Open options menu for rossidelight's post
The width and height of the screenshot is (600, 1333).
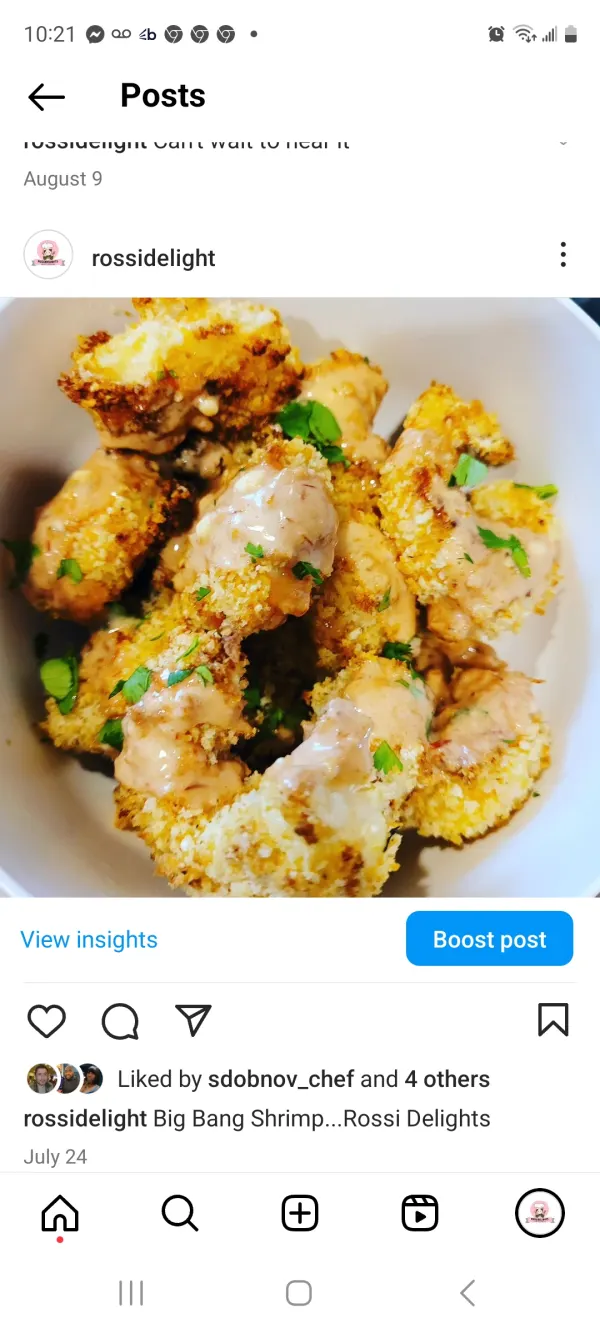563,255
